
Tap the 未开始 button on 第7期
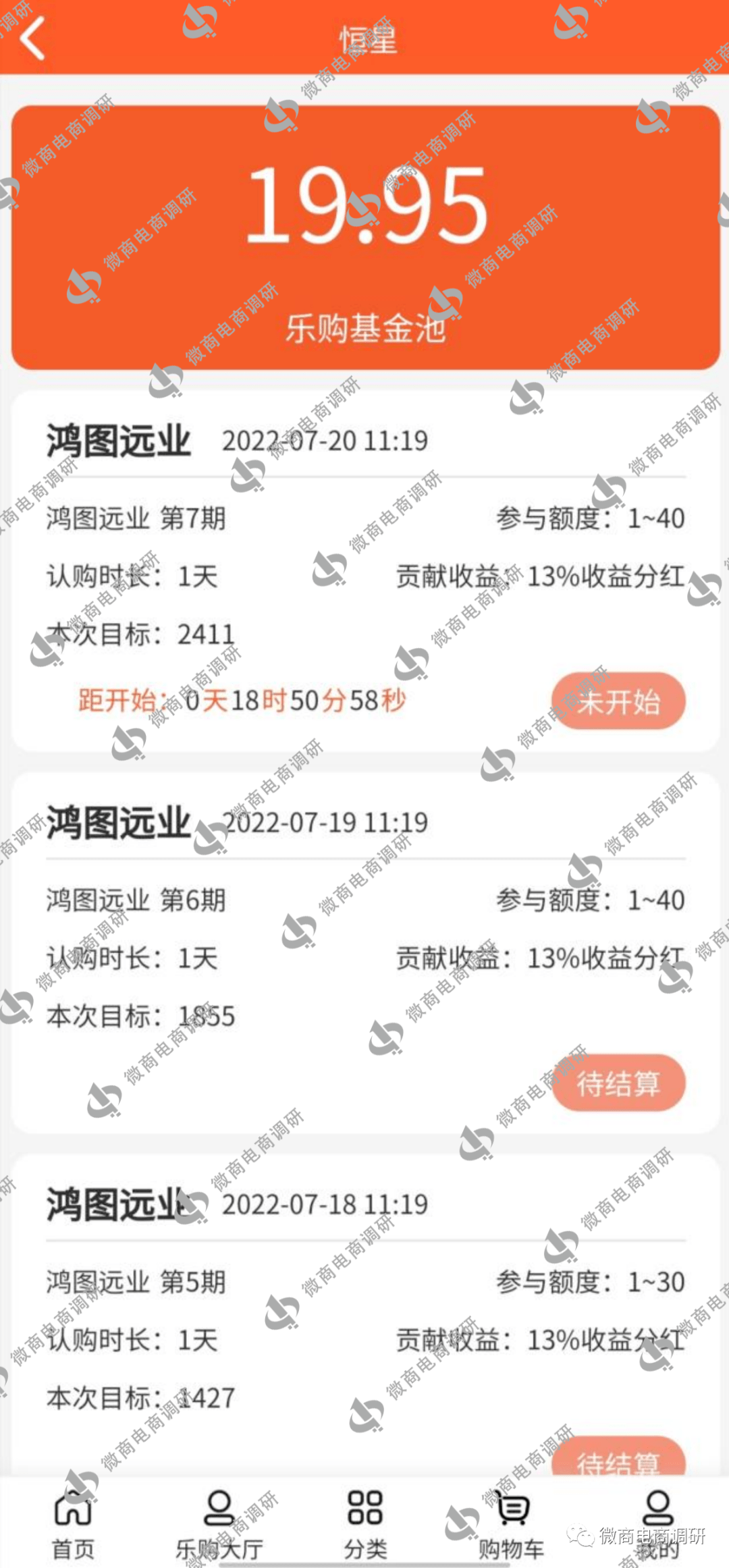[618, 701]
